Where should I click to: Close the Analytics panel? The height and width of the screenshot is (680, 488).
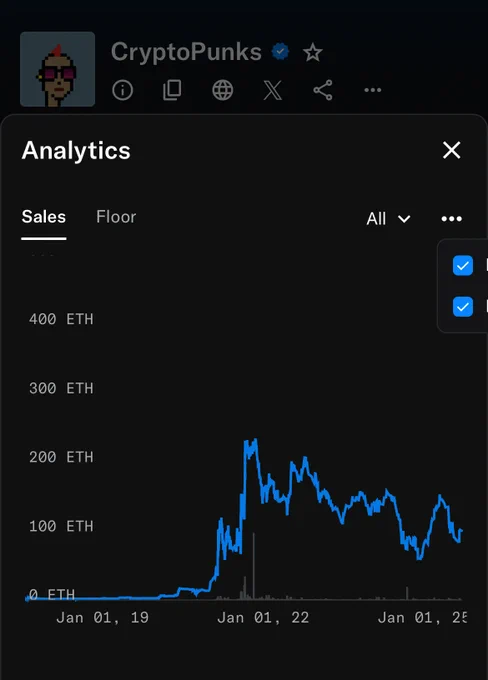(x=452, y=150)
